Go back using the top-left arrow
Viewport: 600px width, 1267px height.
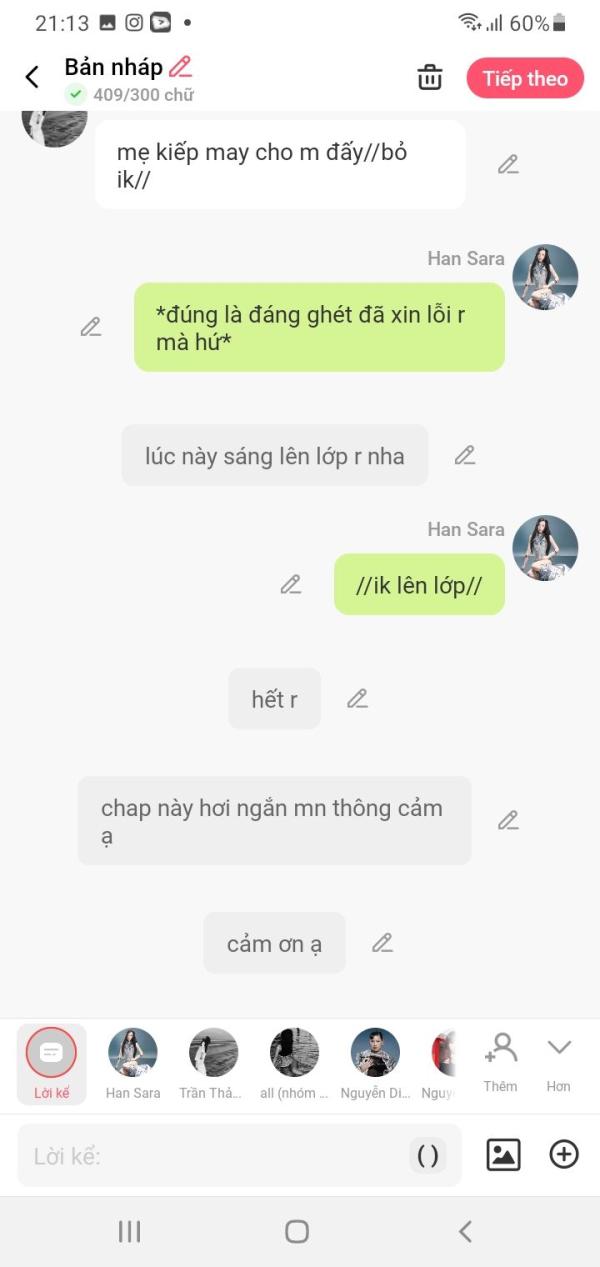click(32, 77)
